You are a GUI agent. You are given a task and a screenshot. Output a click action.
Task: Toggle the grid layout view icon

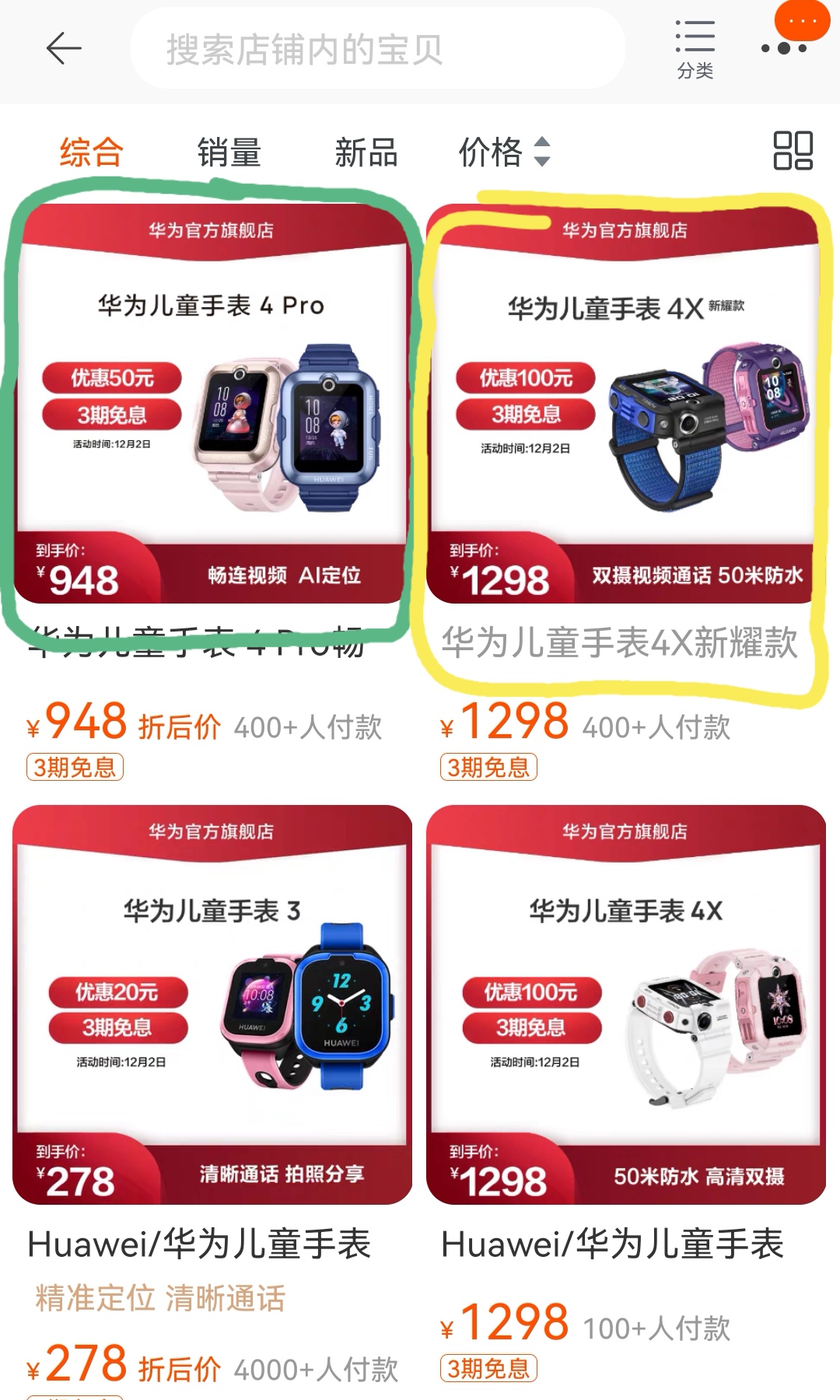pyautogui.click(x=793, y=151)
